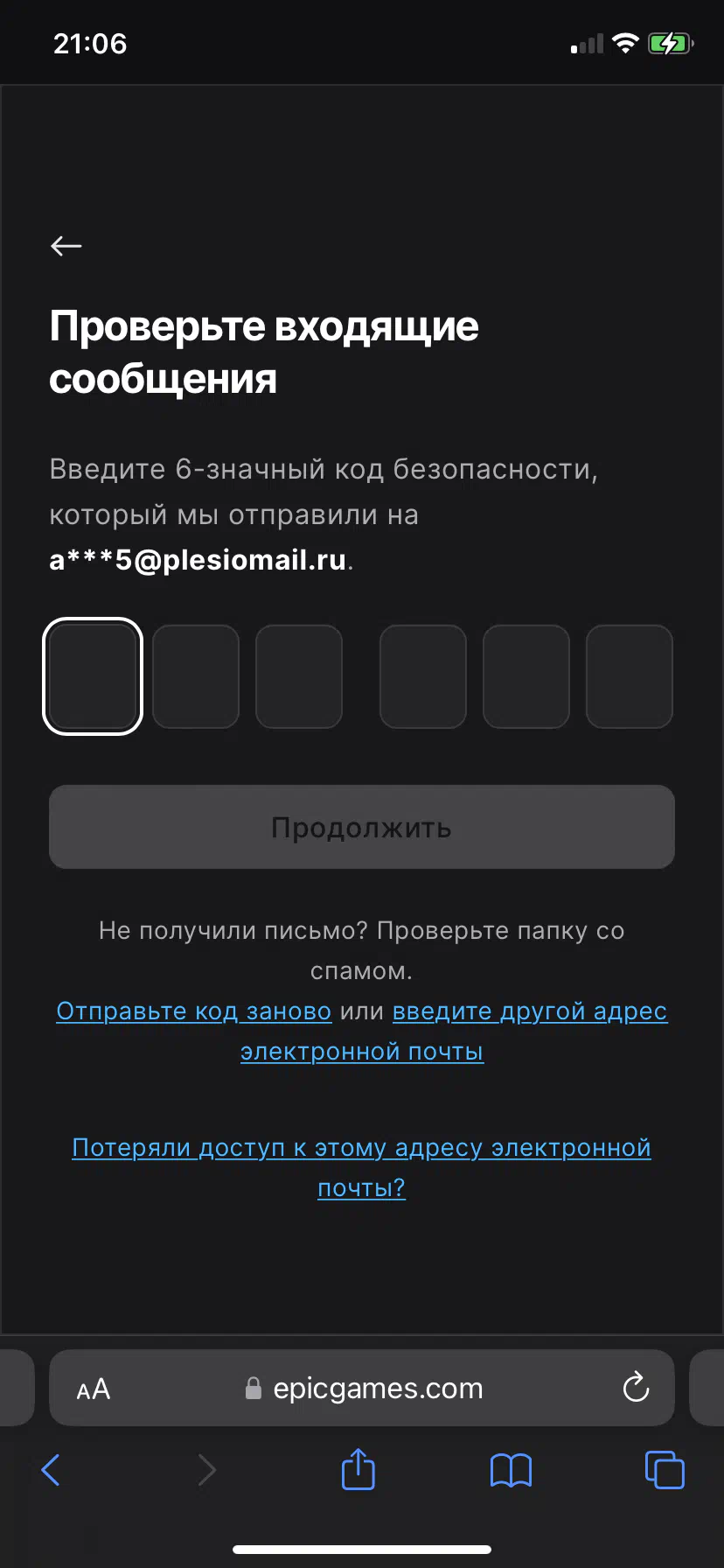The image size is (724, 1568).
Task: Open link Потеряли доступ к этому адресу
Action: point(362,1167)
